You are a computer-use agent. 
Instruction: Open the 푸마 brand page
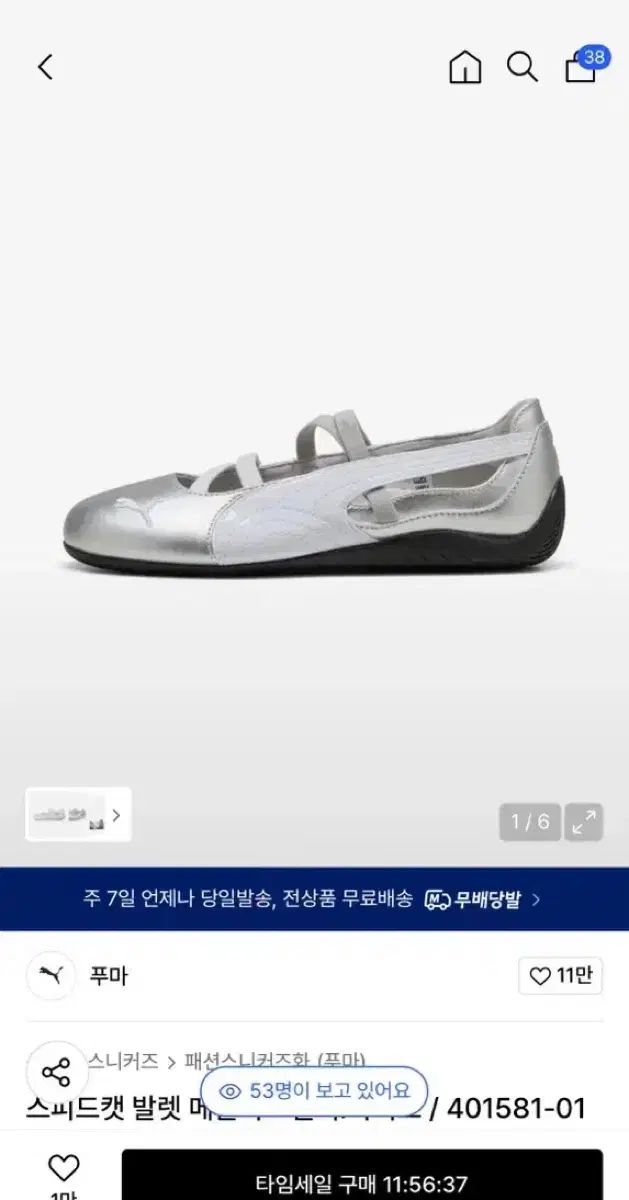tap(108, 976)
